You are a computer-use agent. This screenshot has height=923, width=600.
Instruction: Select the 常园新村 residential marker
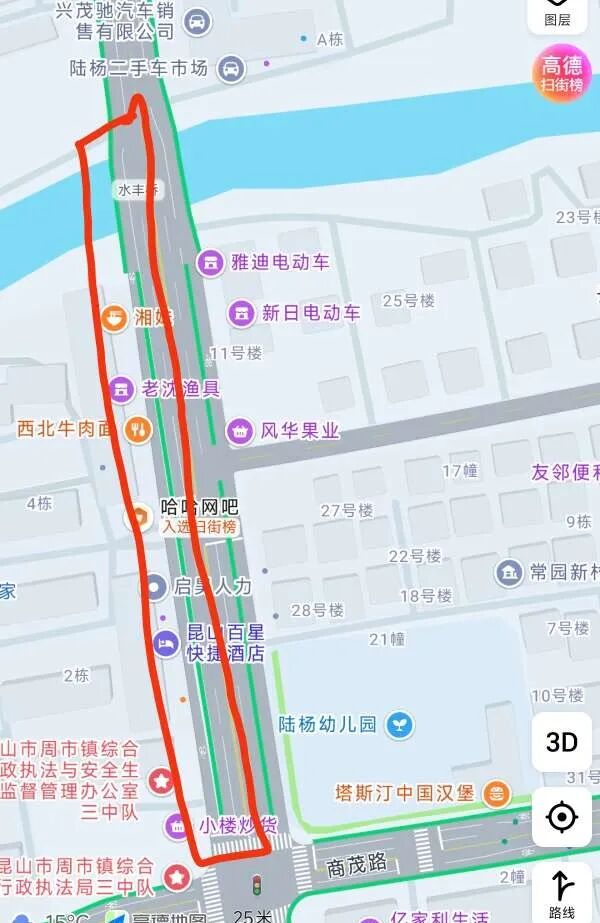pyautogui.click(x=510, y=572)
